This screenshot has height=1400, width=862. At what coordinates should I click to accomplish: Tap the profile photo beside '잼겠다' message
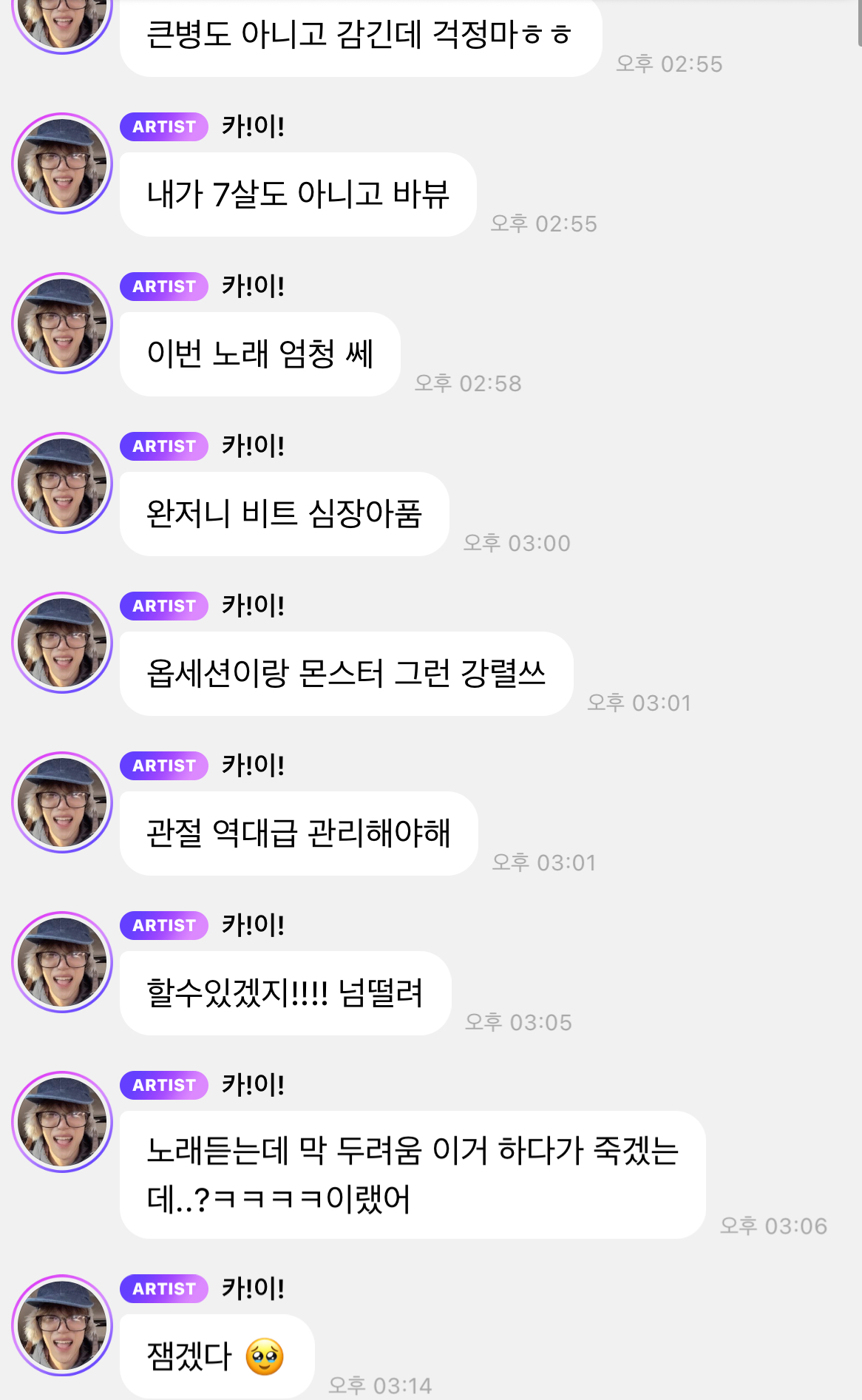coord(62,1325)
